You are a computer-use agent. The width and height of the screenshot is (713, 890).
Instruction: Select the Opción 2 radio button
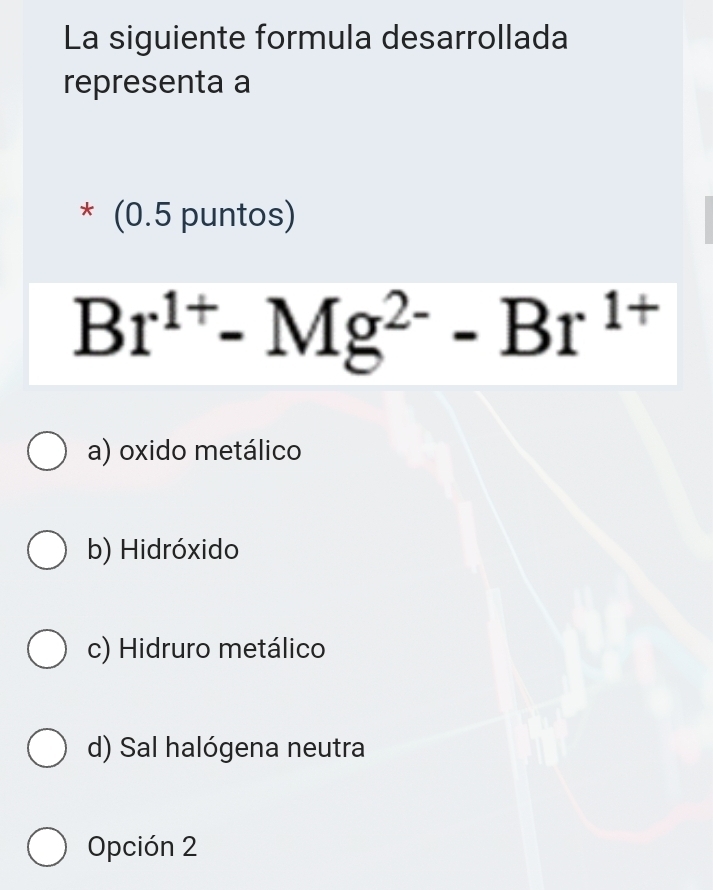pos(47,847)
